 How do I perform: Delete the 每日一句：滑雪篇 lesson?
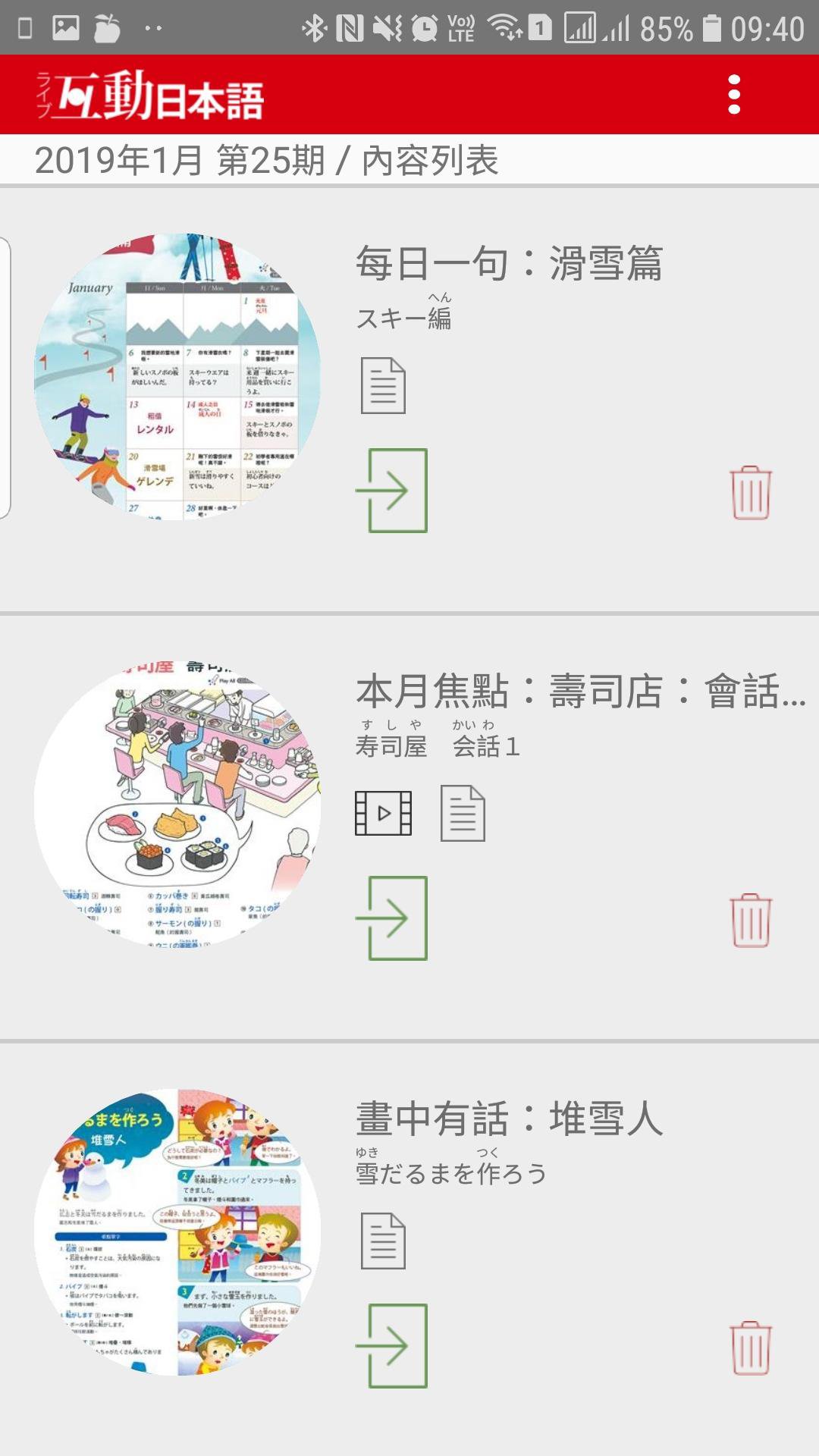tap(751, 493)
